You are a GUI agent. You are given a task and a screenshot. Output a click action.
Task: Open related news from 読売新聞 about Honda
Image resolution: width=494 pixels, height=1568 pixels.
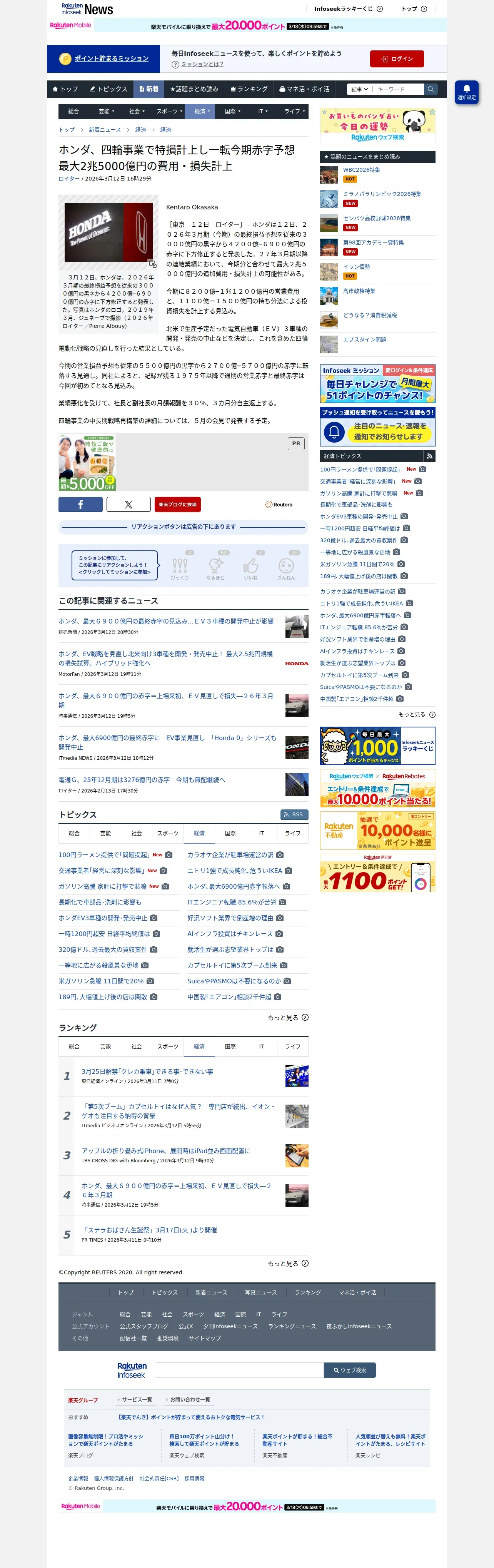(166, 622)
